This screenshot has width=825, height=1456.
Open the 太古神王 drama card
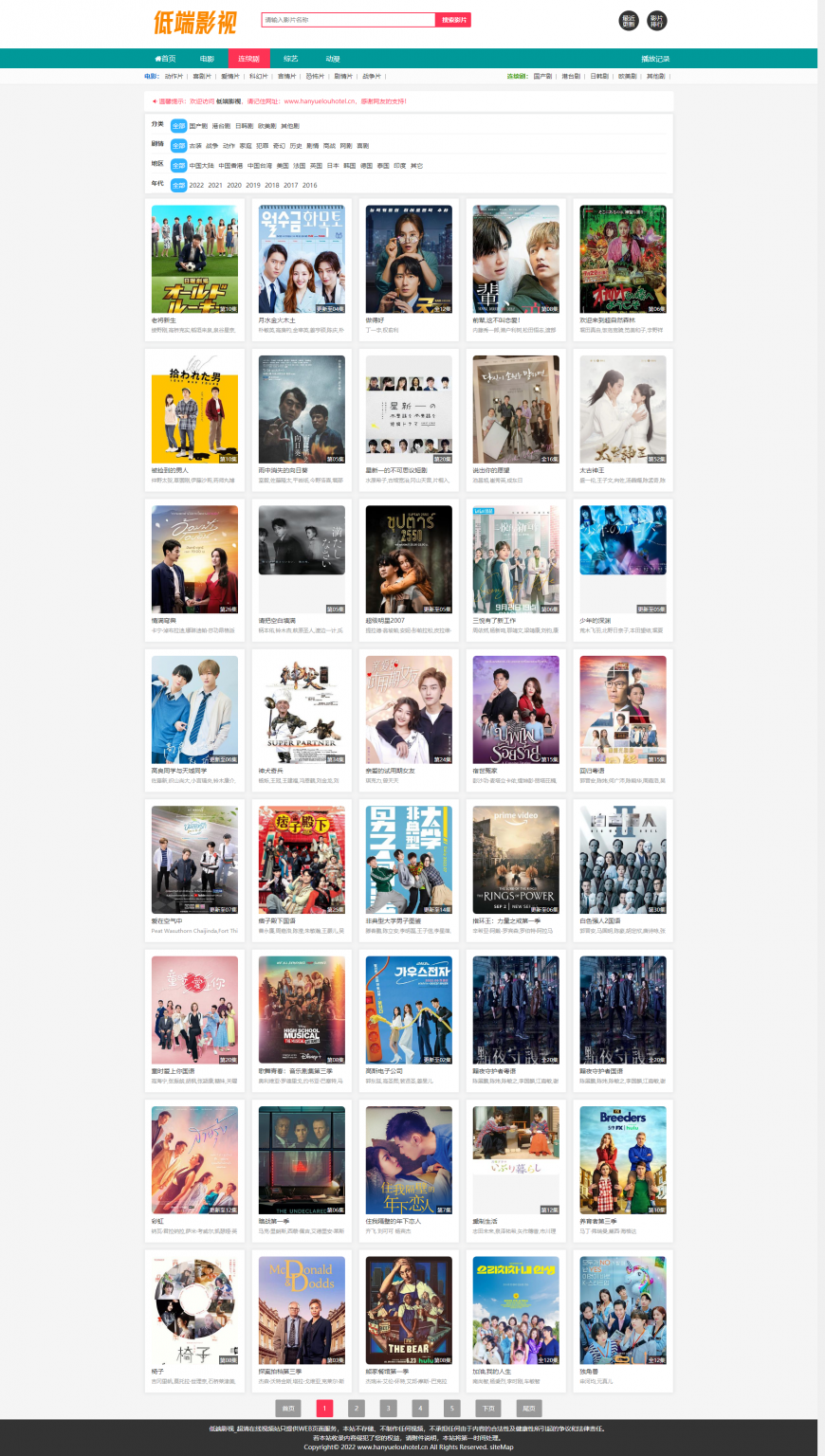point(623,409)
